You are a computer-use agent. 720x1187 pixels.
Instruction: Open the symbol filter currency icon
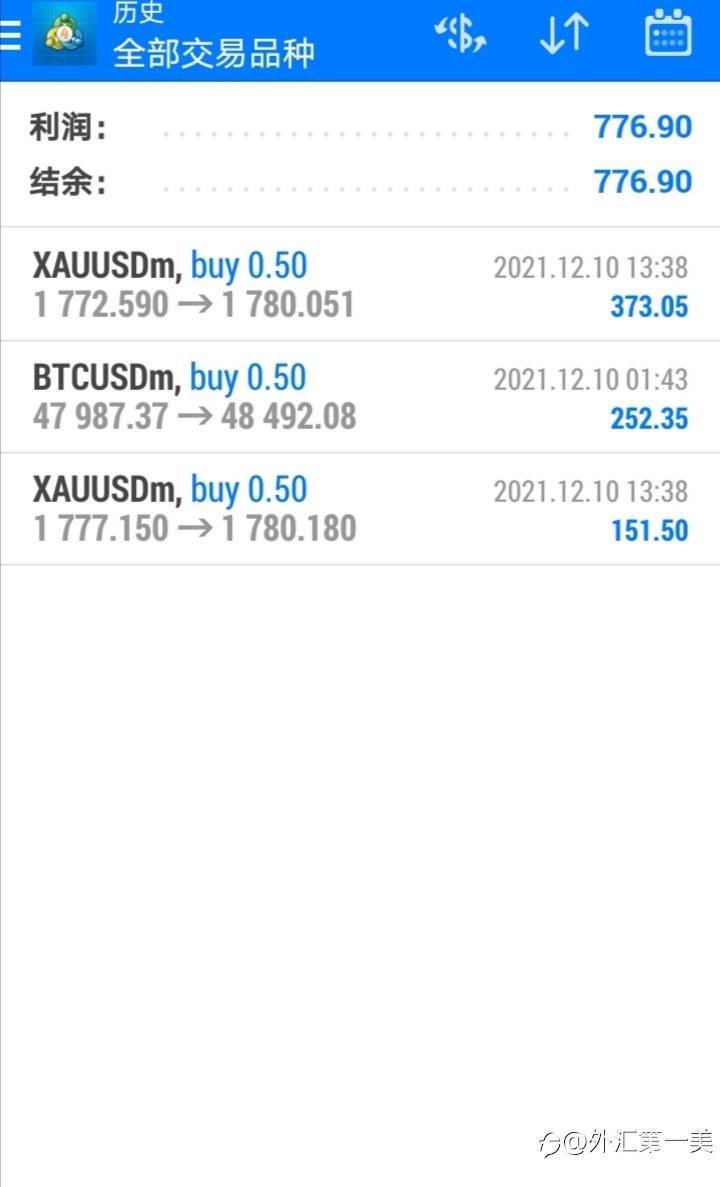coord(460,34)
